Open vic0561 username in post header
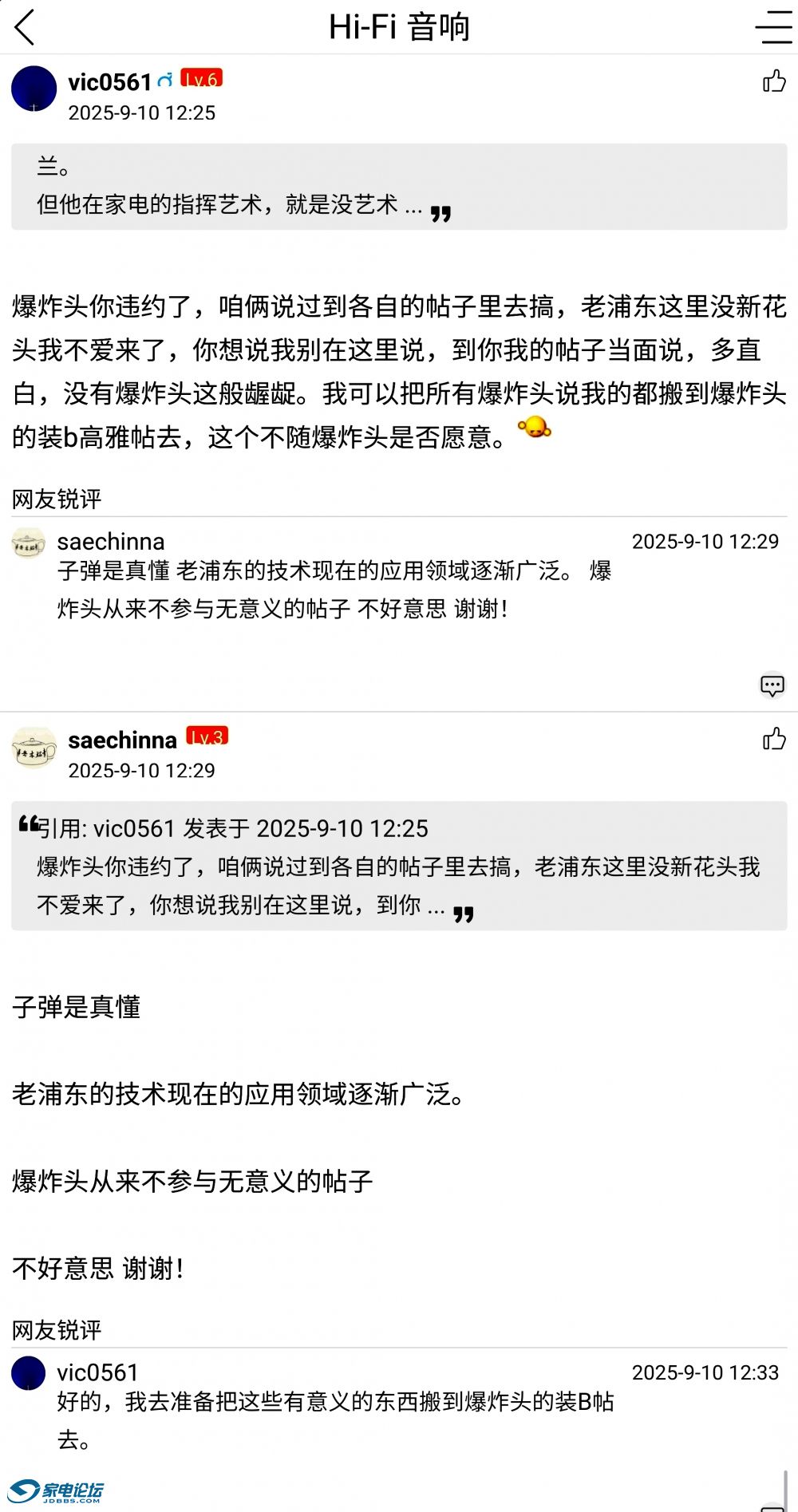 click(110, 82)
